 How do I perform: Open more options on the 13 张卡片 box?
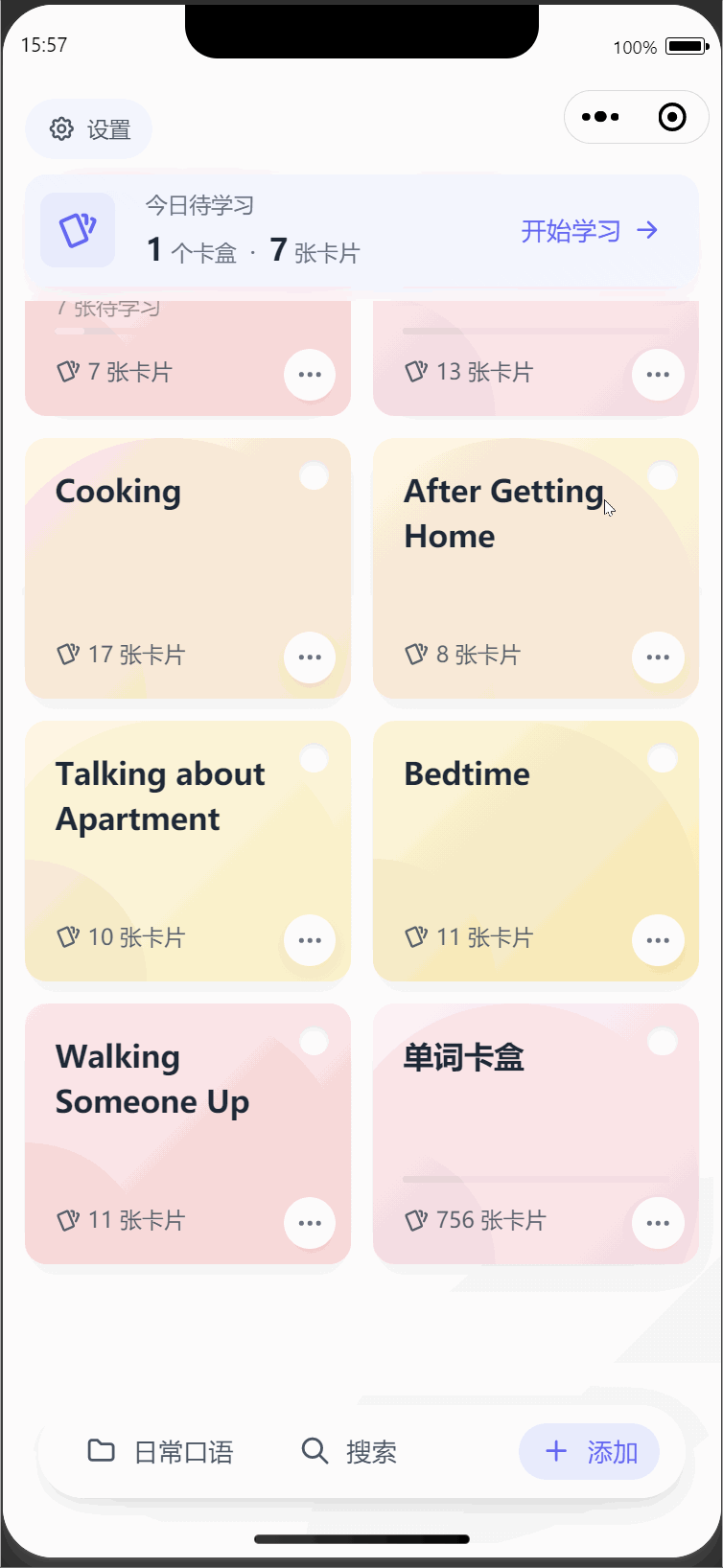click(658, 375)
